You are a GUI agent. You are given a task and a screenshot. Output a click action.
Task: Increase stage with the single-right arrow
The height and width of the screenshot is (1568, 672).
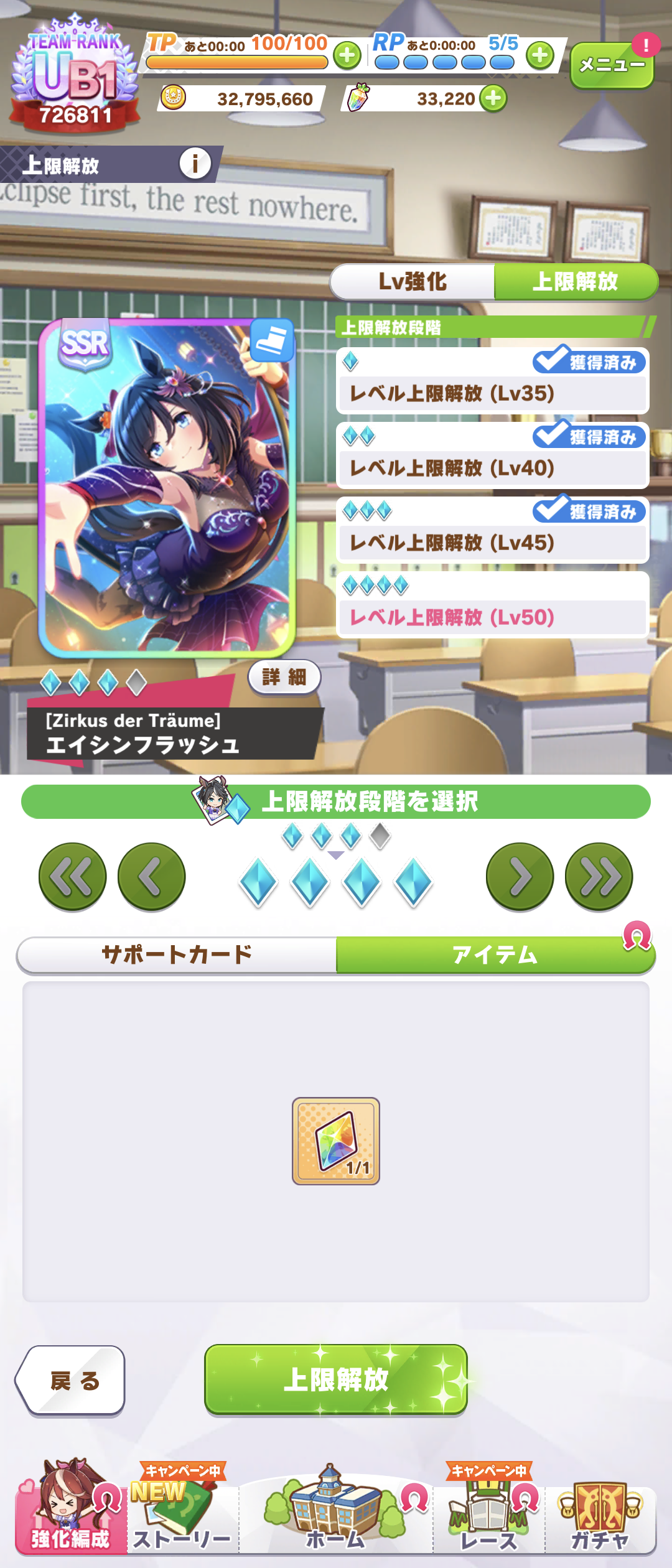tap(520, 877)
